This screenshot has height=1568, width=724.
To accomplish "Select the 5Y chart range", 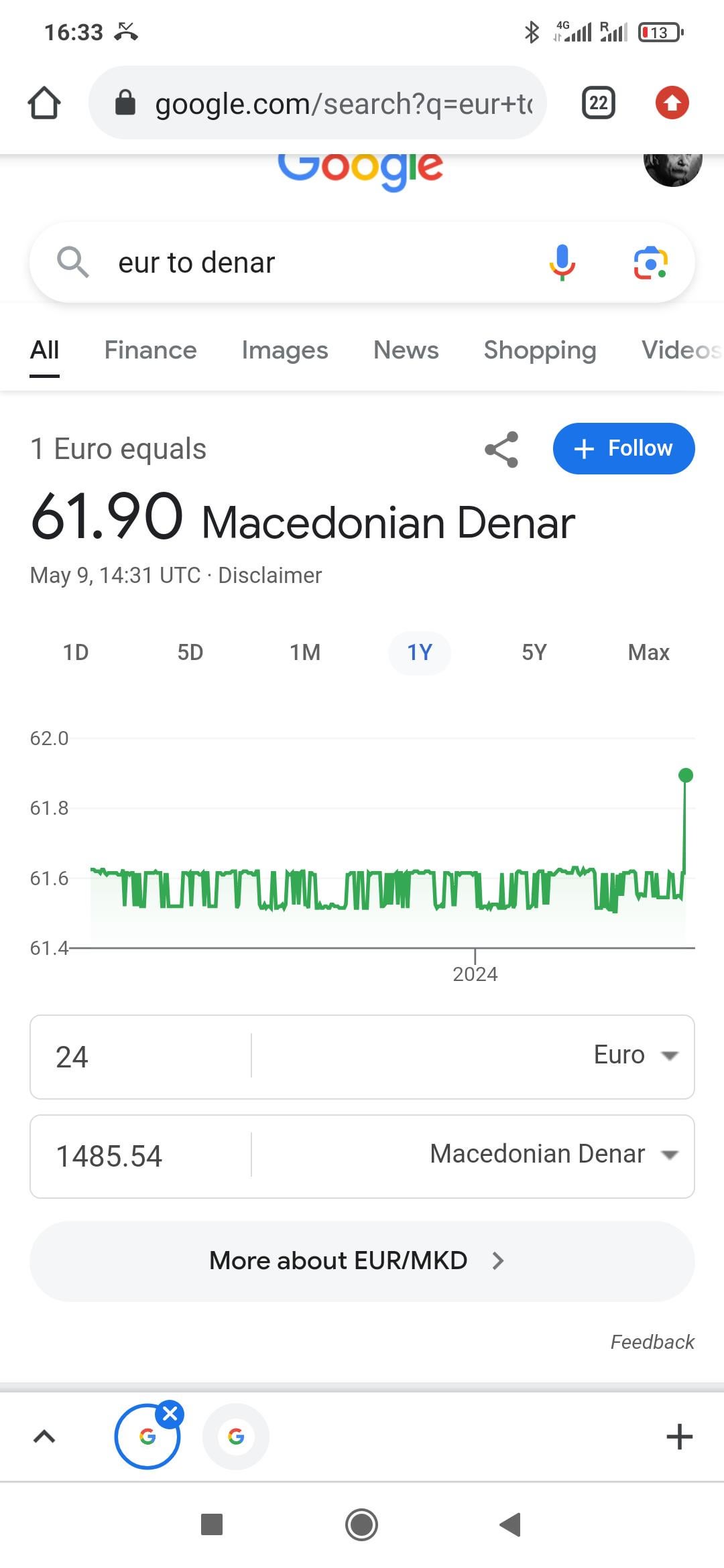I will pos(534,652).
